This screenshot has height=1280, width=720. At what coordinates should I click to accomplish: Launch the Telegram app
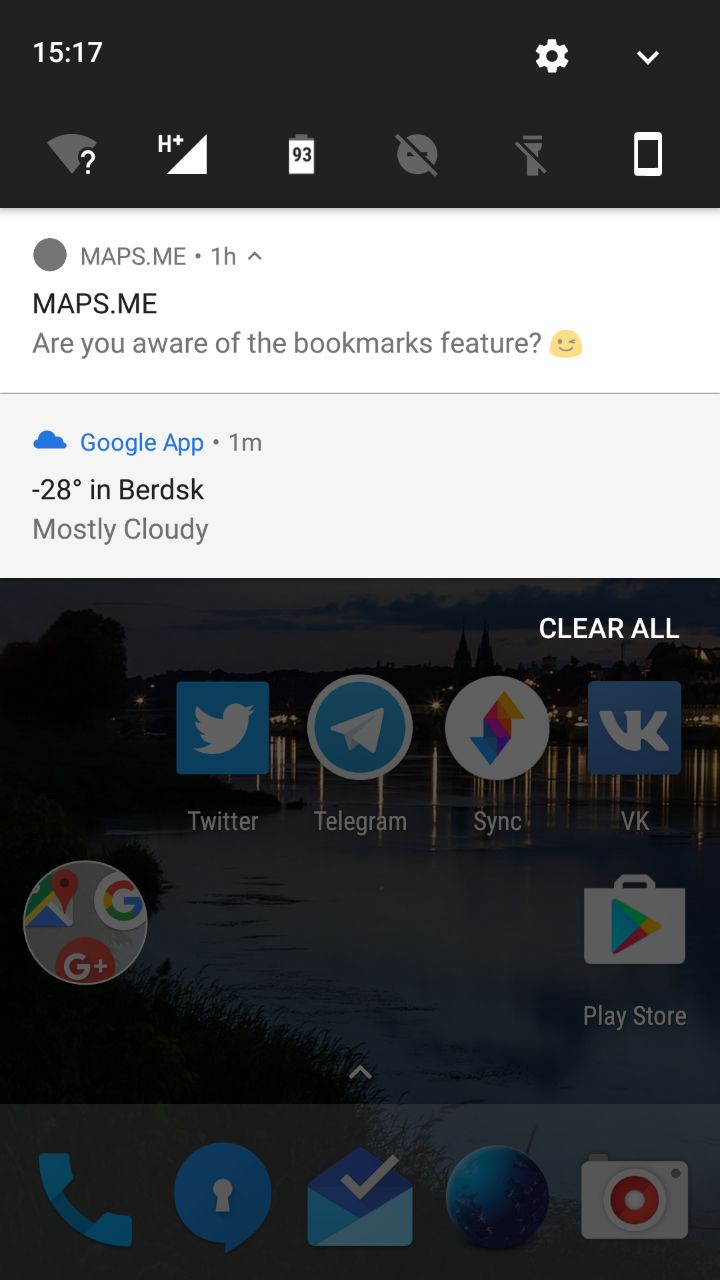pyautogui.click(x=360, y=756)
